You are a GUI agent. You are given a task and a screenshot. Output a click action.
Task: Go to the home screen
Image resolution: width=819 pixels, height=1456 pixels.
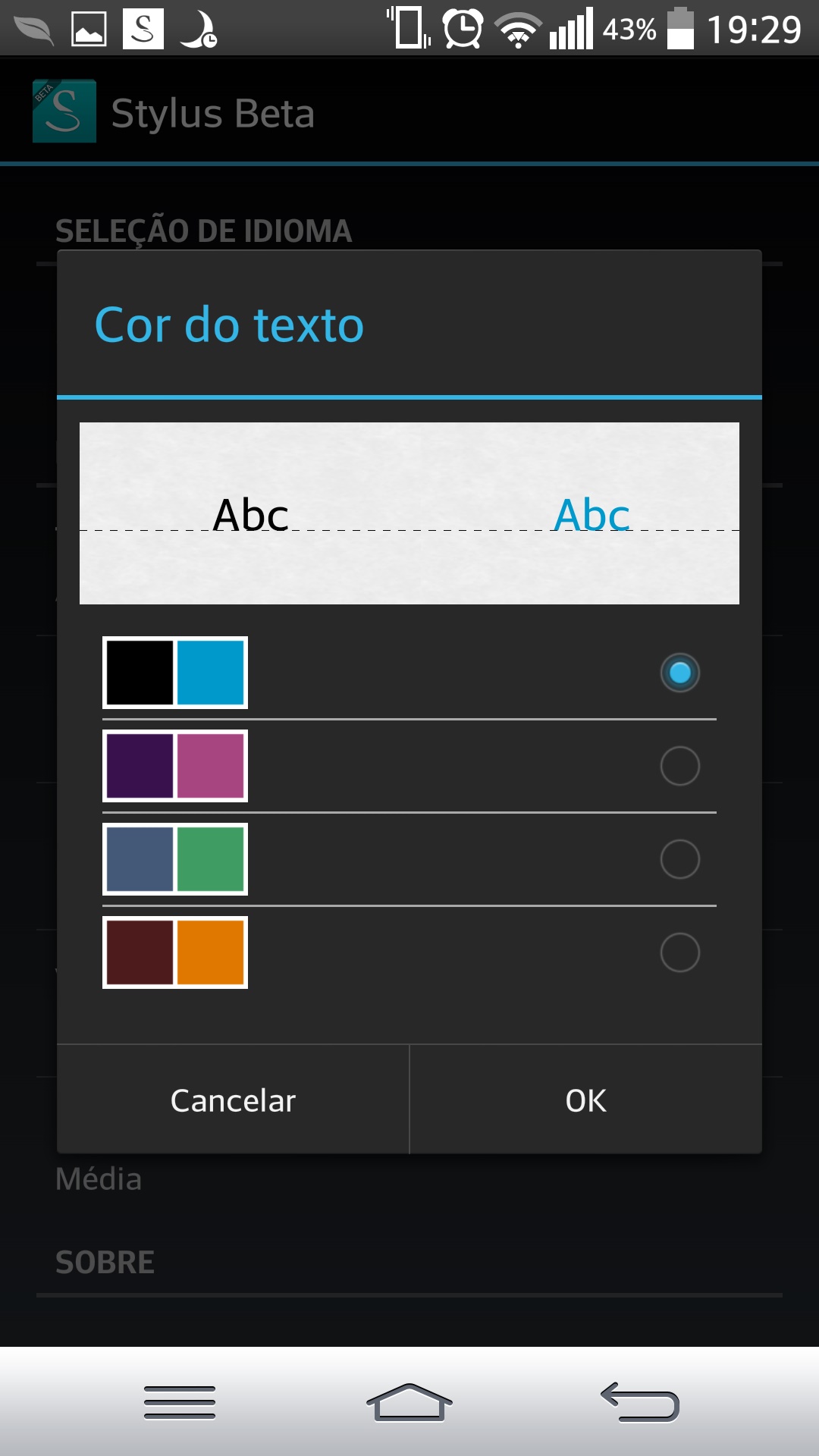click(409, 1402)
